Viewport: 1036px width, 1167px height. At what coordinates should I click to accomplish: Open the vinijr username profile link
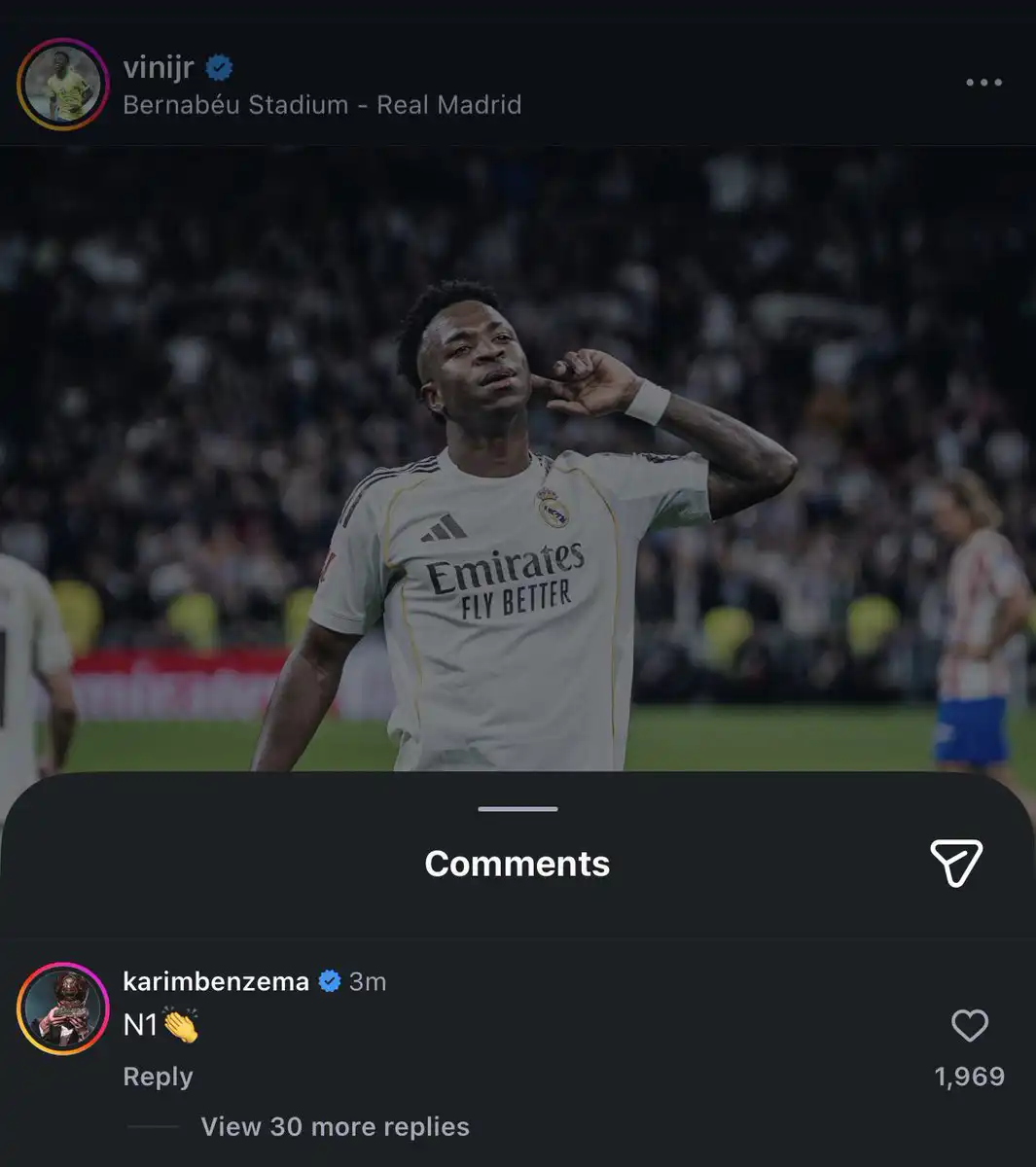point(159,68)
